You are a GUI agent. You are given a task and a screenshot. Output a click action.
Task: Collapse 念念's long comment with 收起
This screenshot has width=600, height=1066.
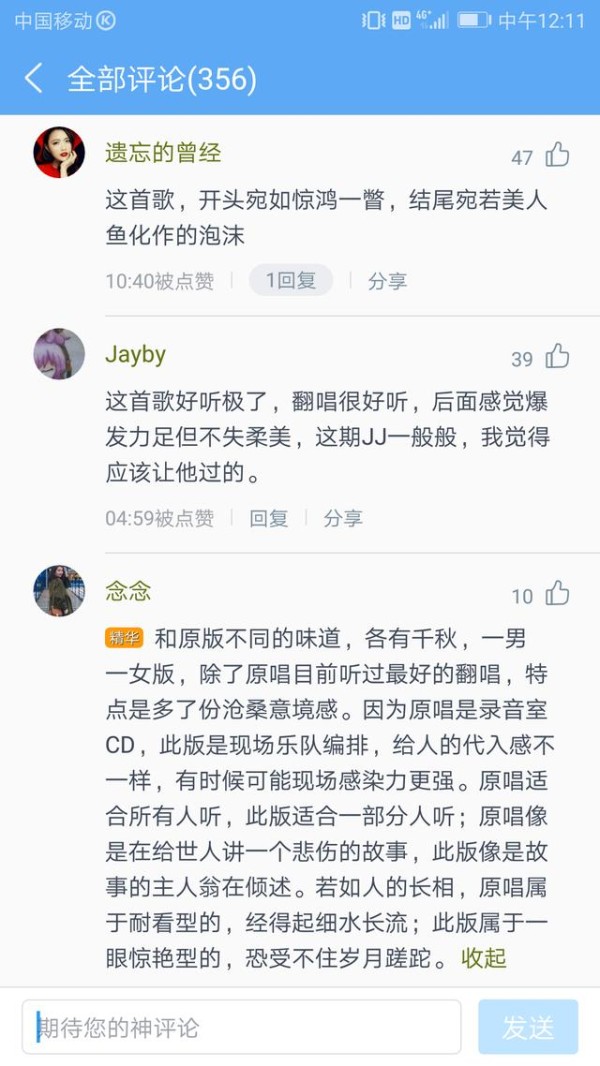point(484,958)
